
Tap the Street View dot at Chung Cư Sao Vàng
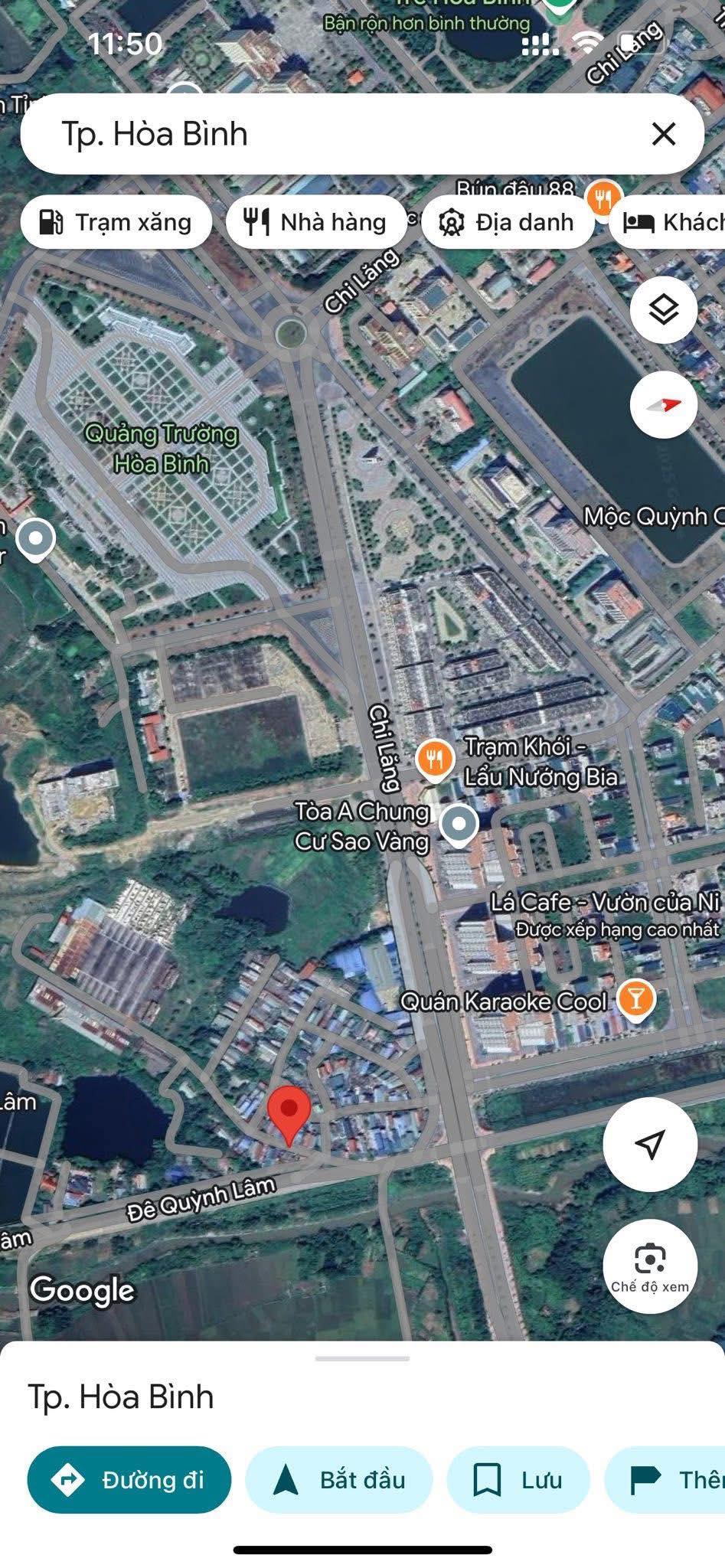point(460,826)
